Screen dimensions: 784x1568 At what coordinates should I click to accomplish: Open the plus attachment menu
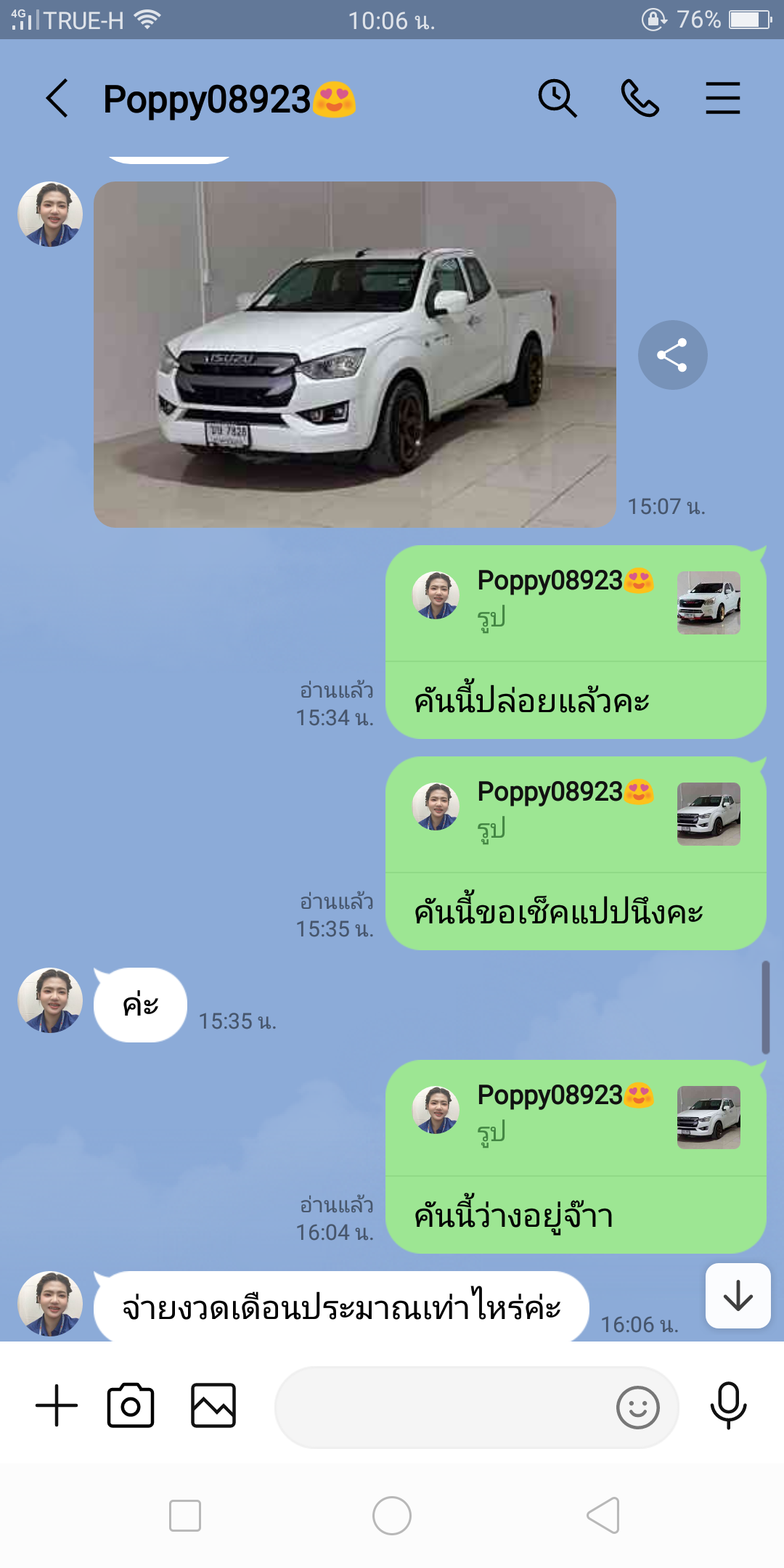57,1406
